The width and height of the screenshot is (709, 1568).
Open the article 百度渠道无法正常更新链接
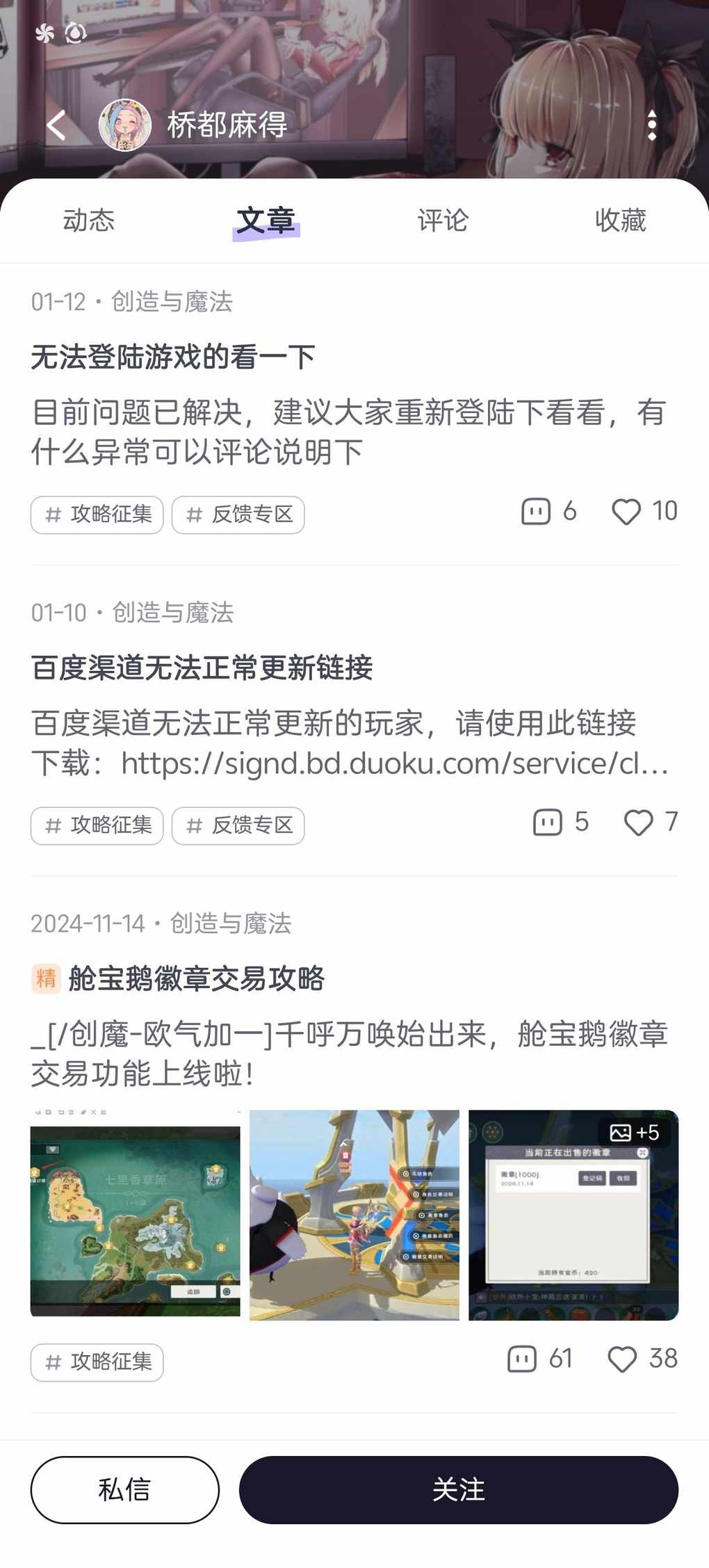(x=202, y=668)
